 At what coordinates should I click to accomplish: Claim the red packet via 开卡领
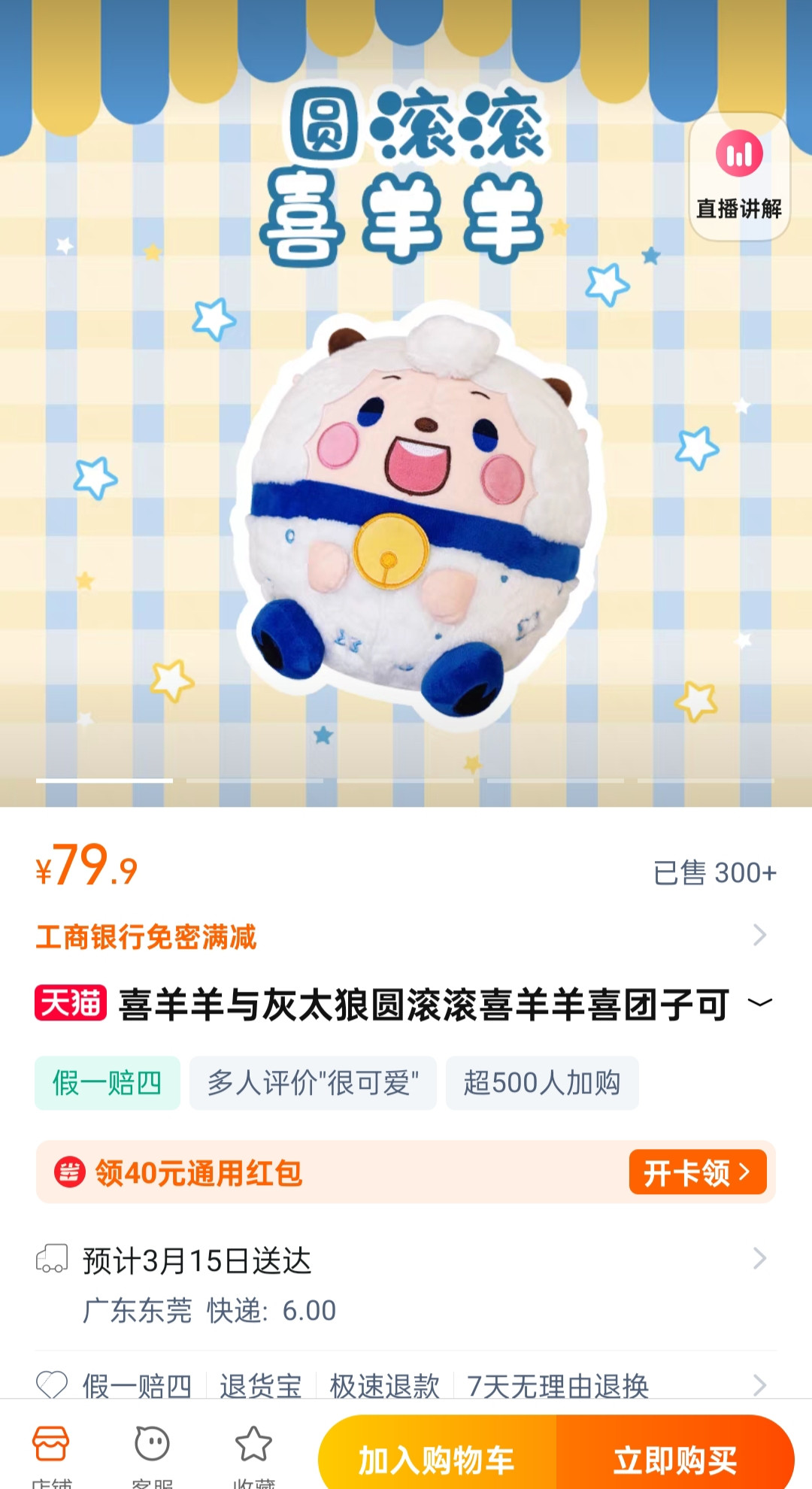(698, 1172)
